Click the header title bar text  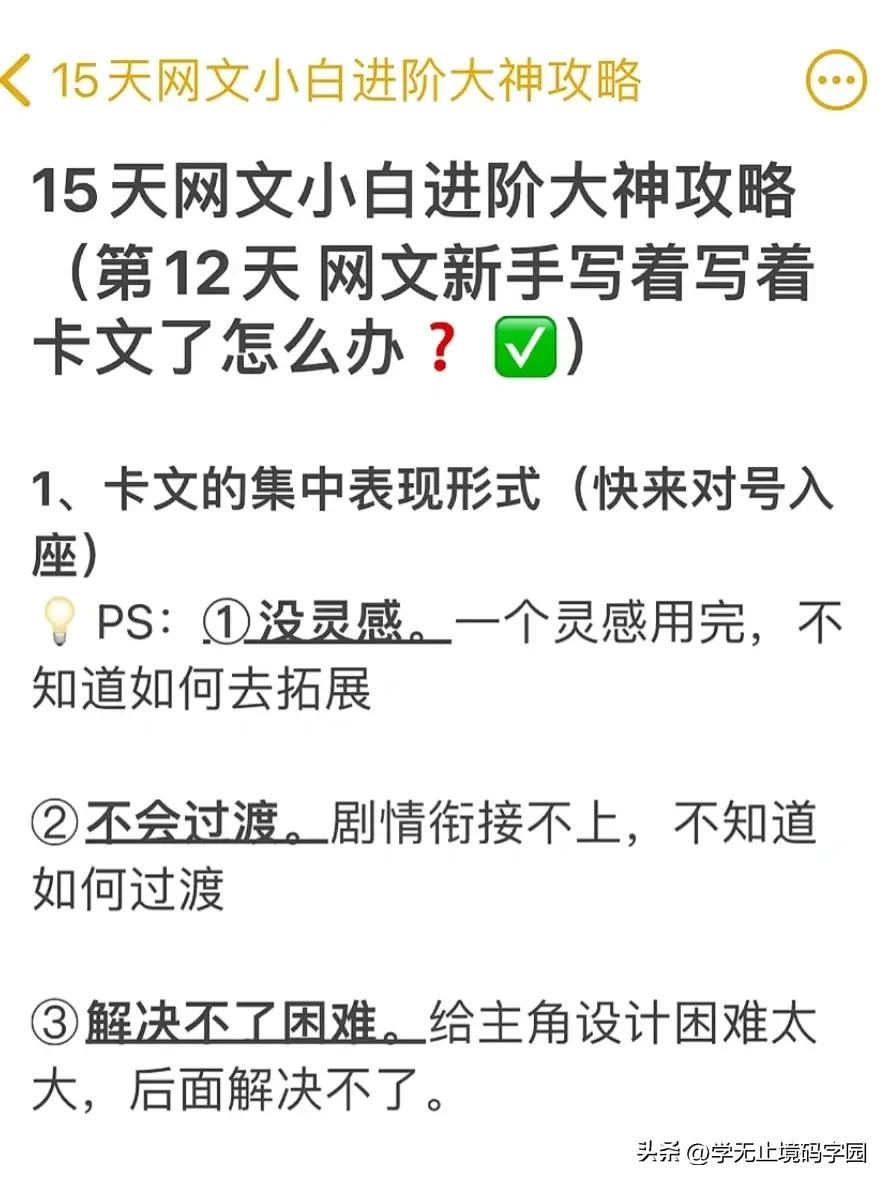(x=350, y=78)
